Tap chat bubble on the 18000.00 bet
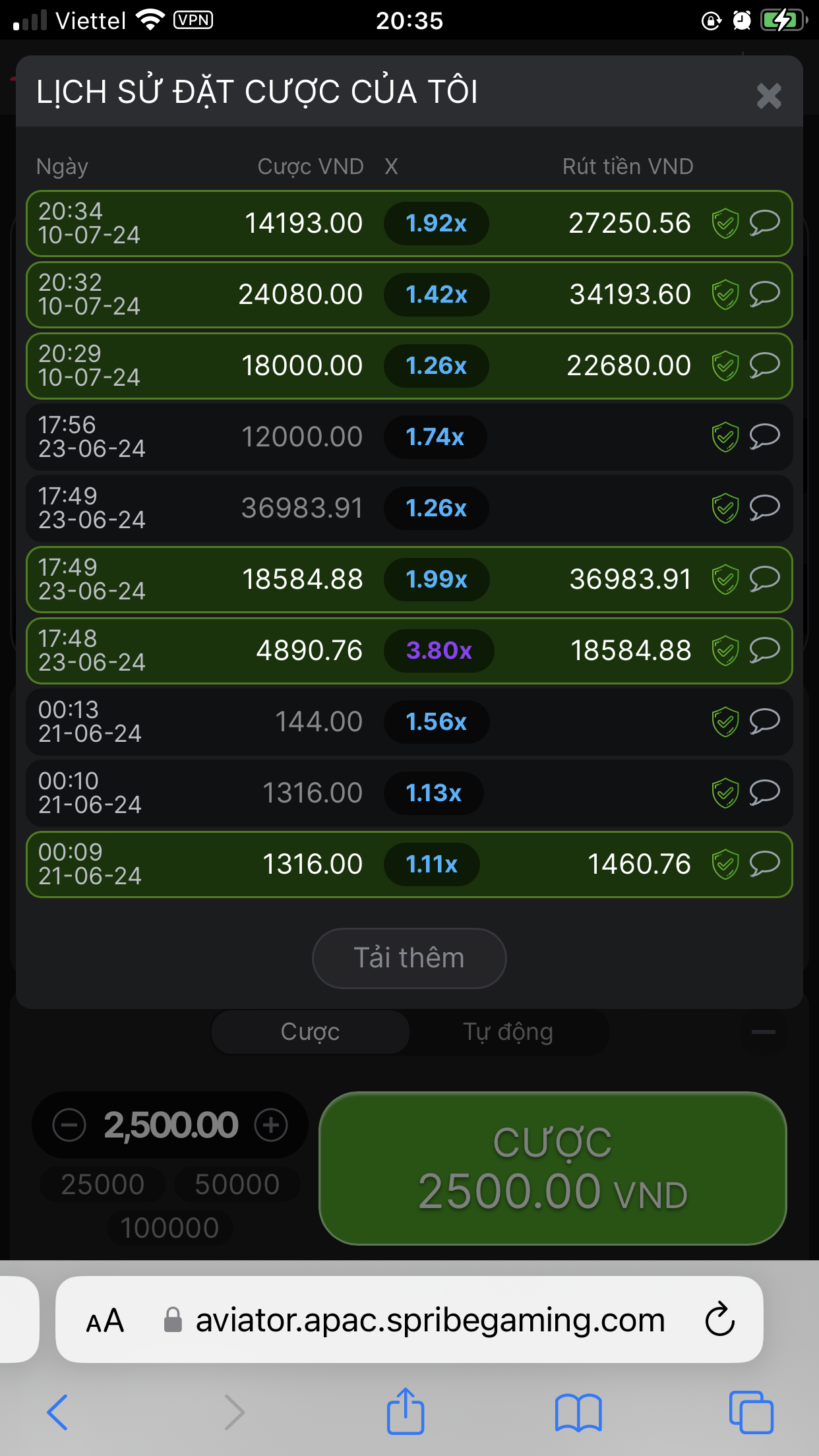The image size is (819, 1456). click(765, 365)
